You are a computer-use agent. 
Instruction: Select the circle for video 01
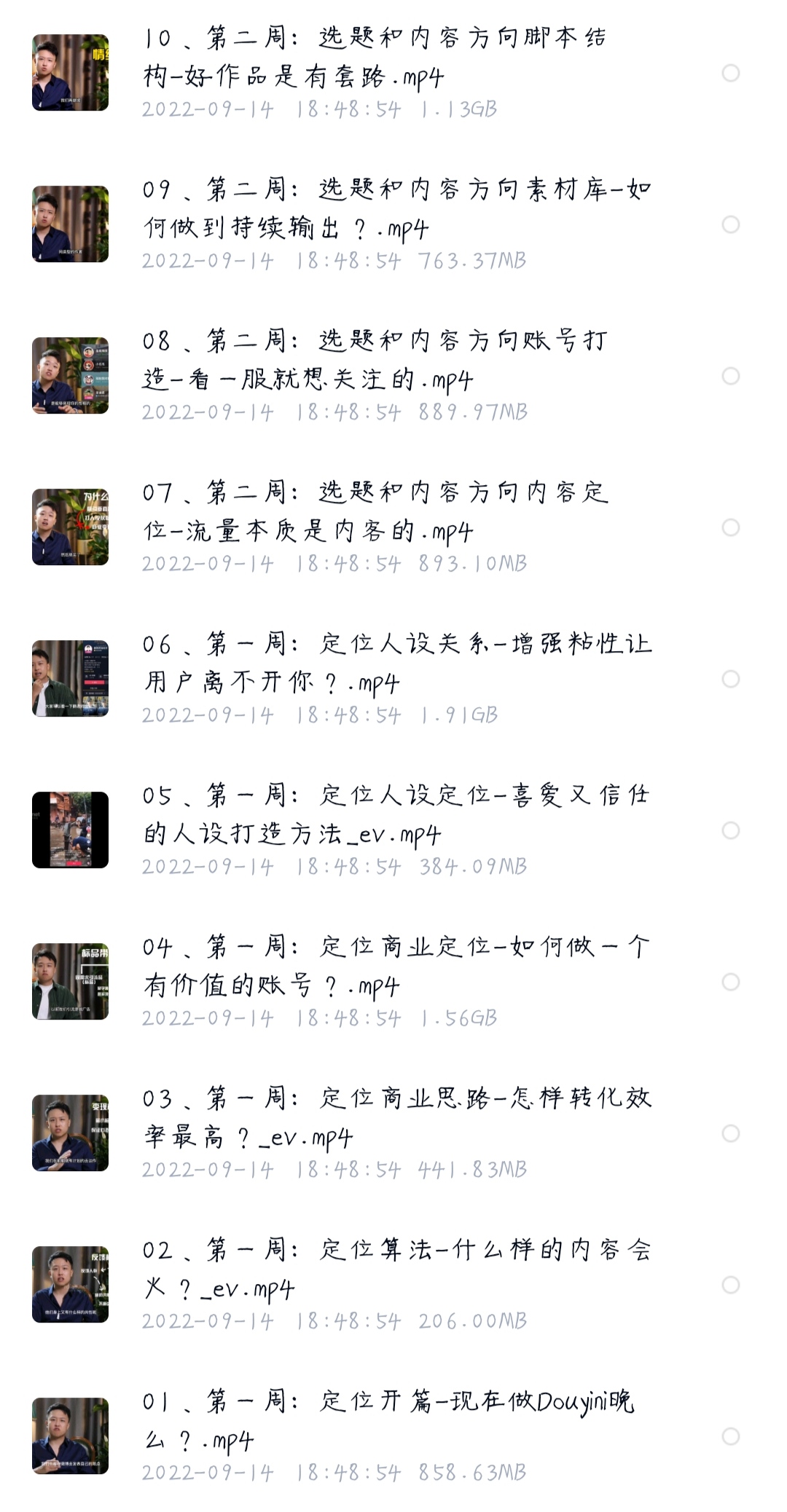730,1436
